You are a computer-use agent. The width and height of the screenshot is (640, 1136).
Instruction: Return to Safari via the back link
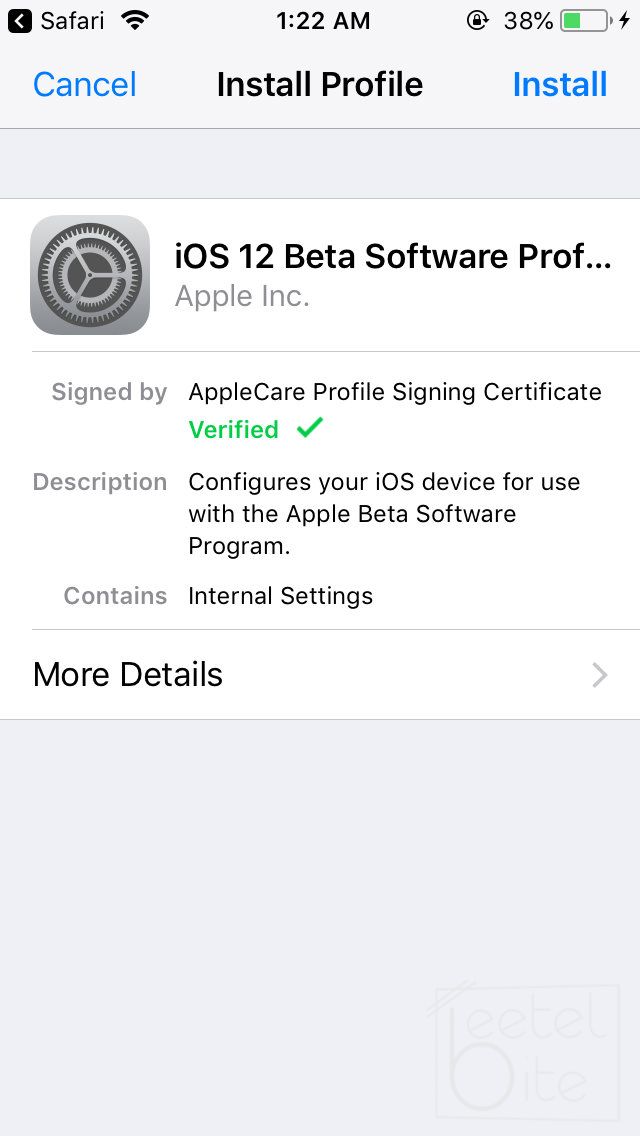56,20
